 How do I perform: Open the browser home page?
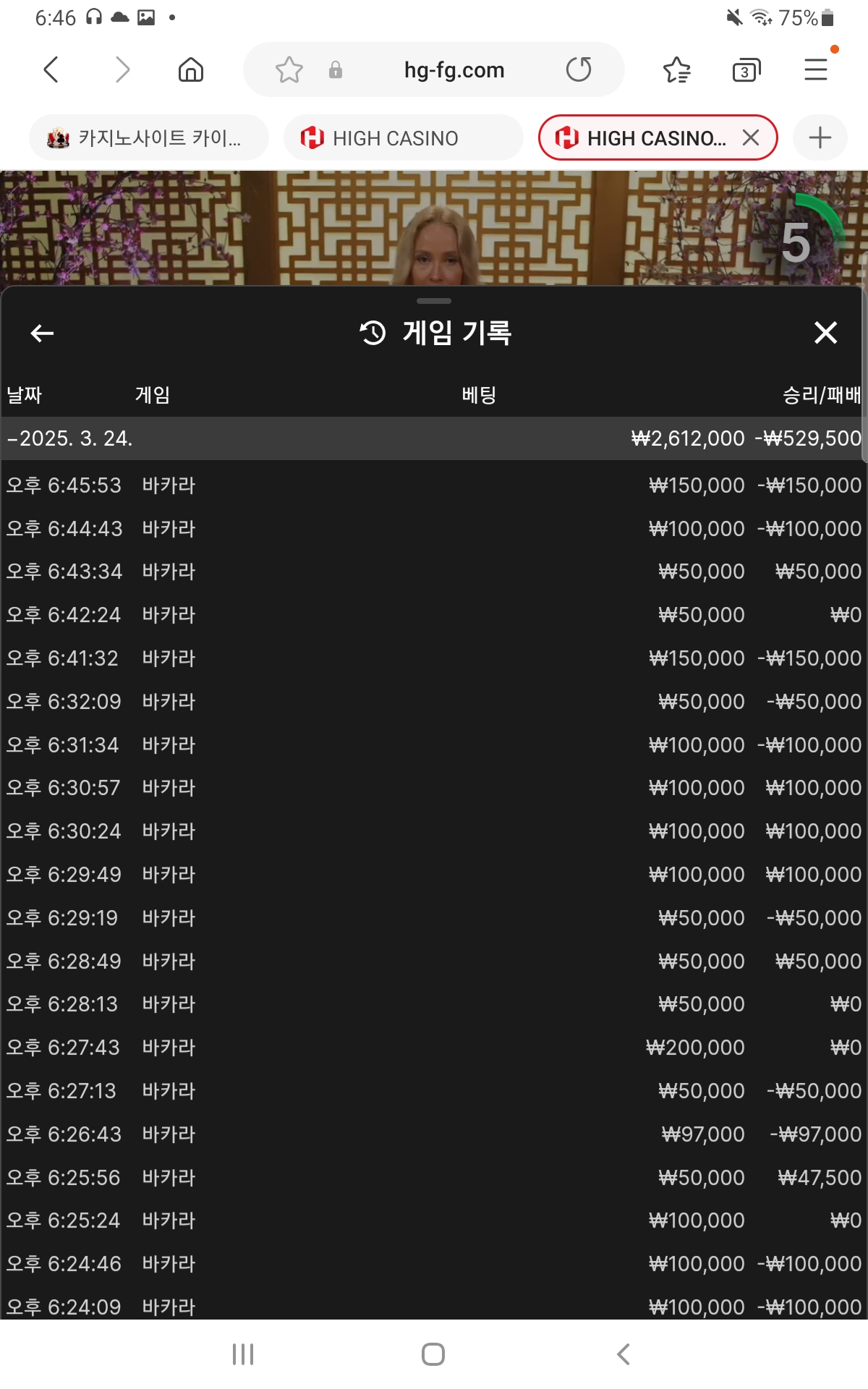pyautogui.click(x=191, y=70)
